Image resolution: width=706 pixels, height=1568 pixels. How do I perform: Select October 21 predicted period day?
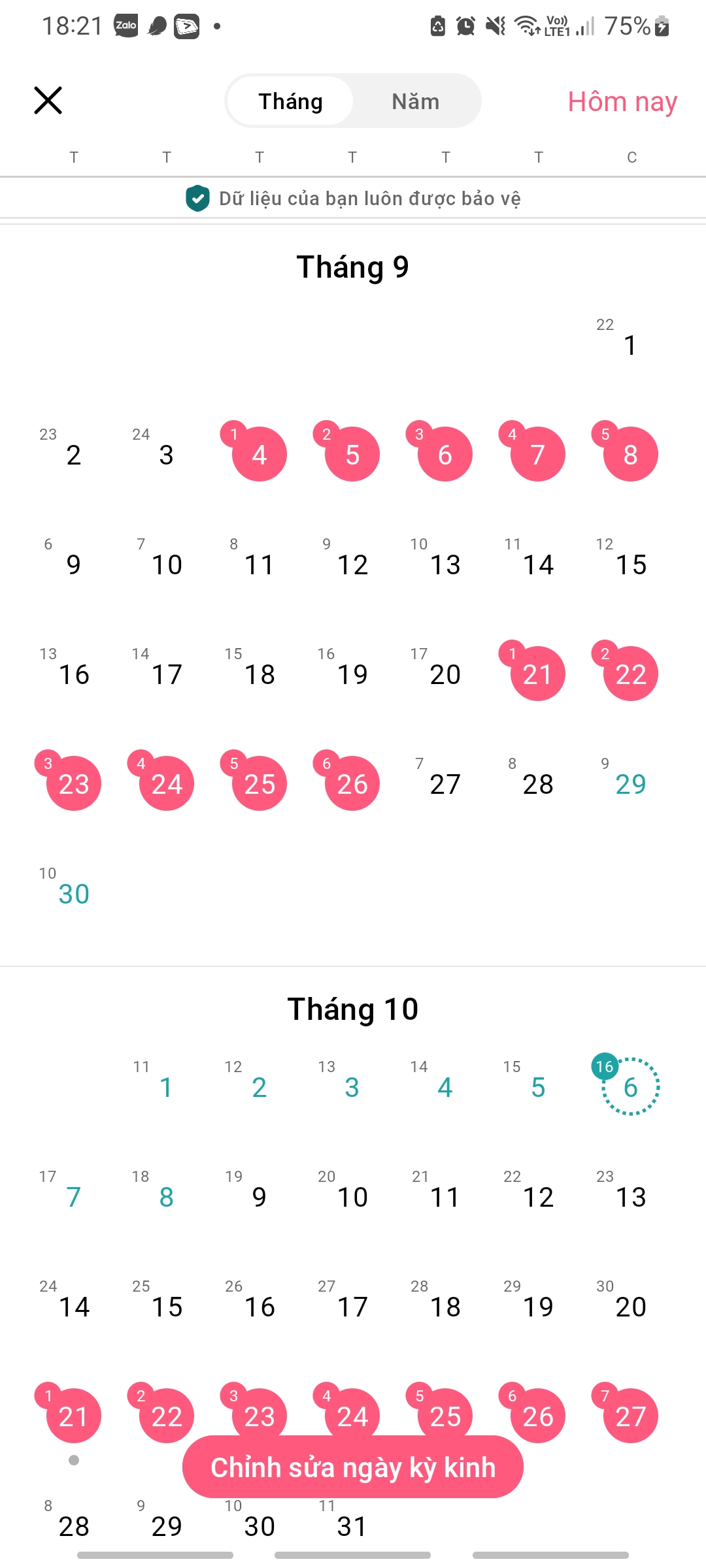(x=74, y=1415)
